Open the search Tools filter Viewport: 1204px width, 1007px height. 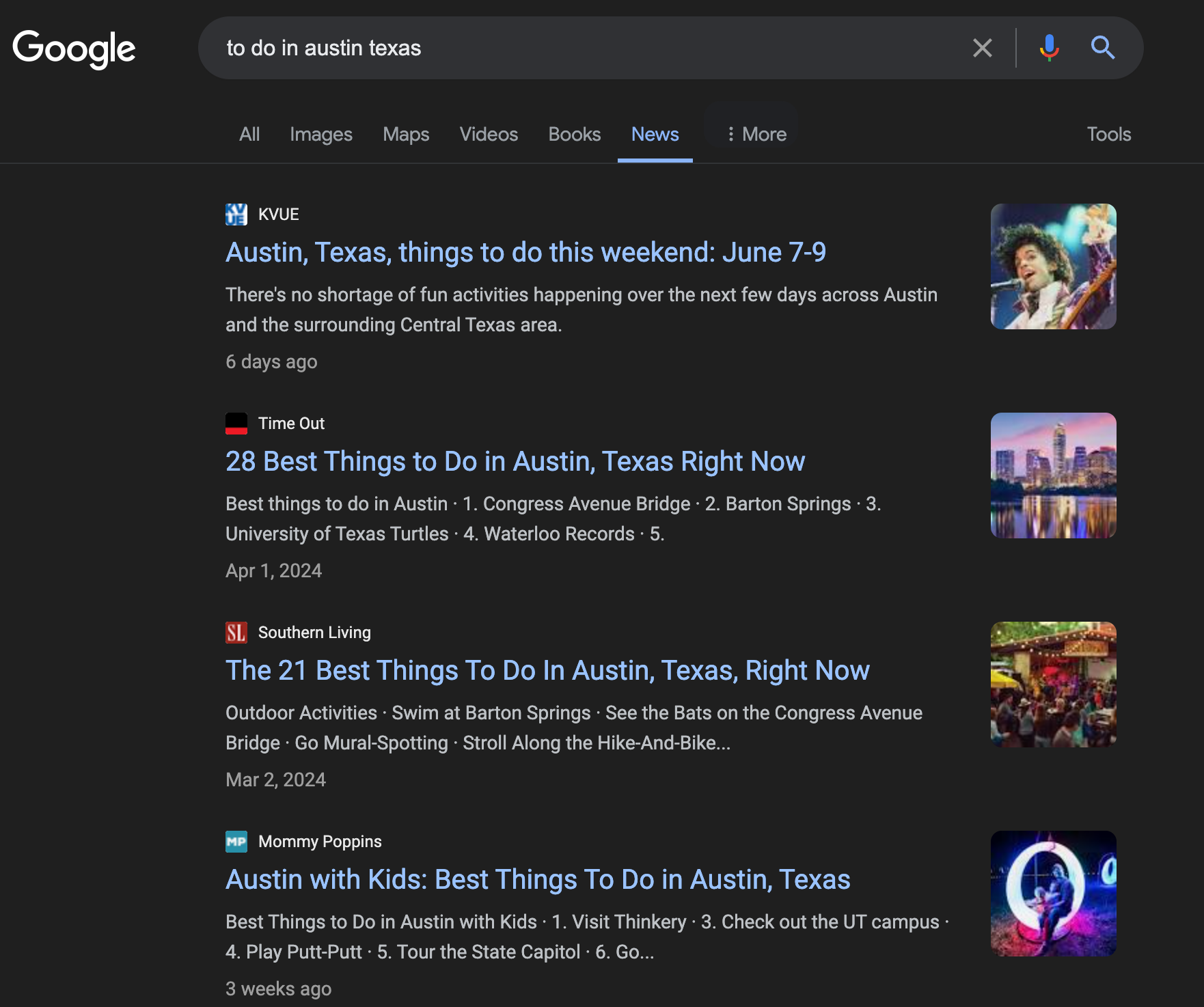point(1108,134)
